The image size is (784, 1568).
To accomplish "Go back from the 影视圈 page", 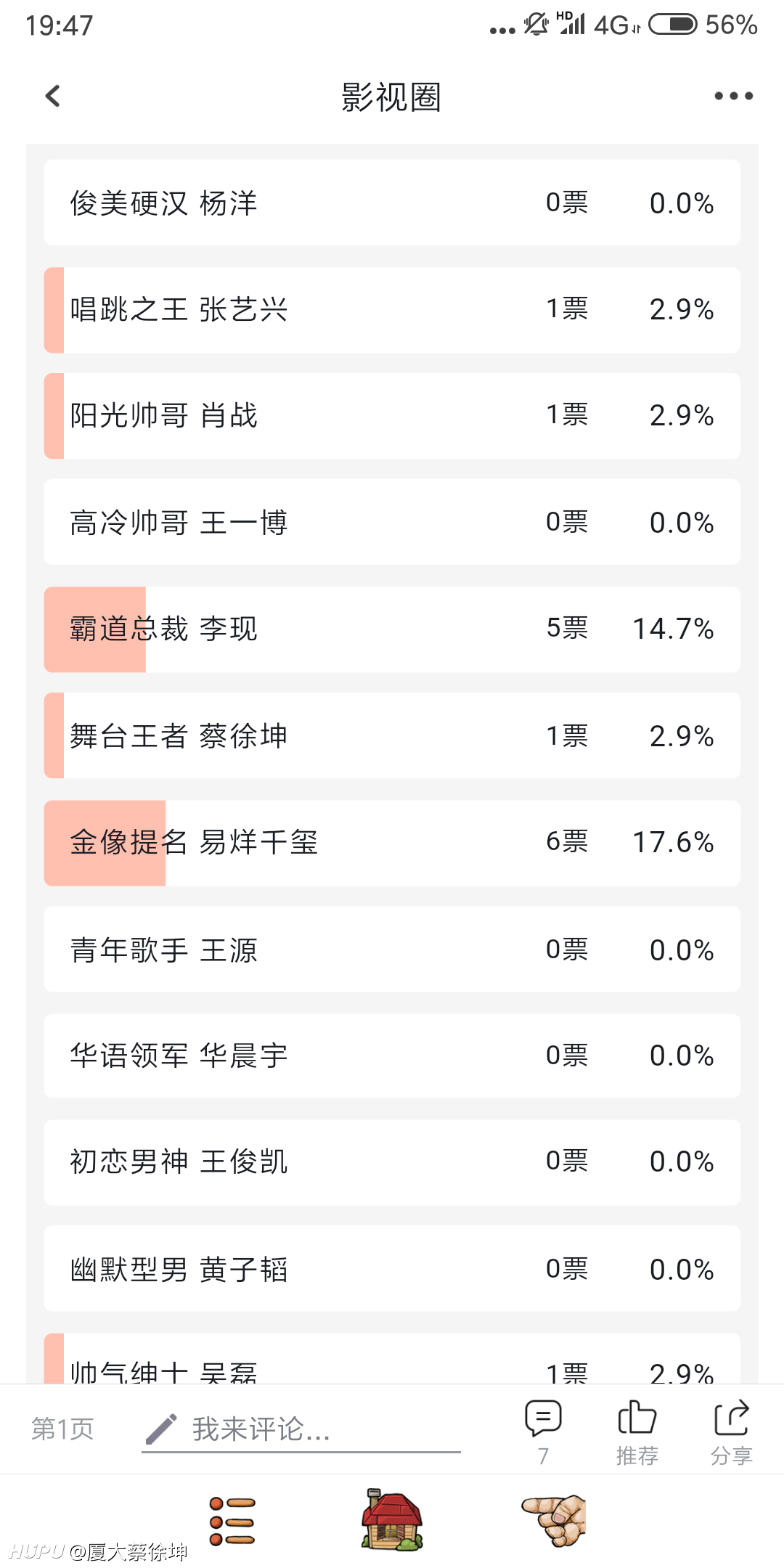I will click(52, 96).
